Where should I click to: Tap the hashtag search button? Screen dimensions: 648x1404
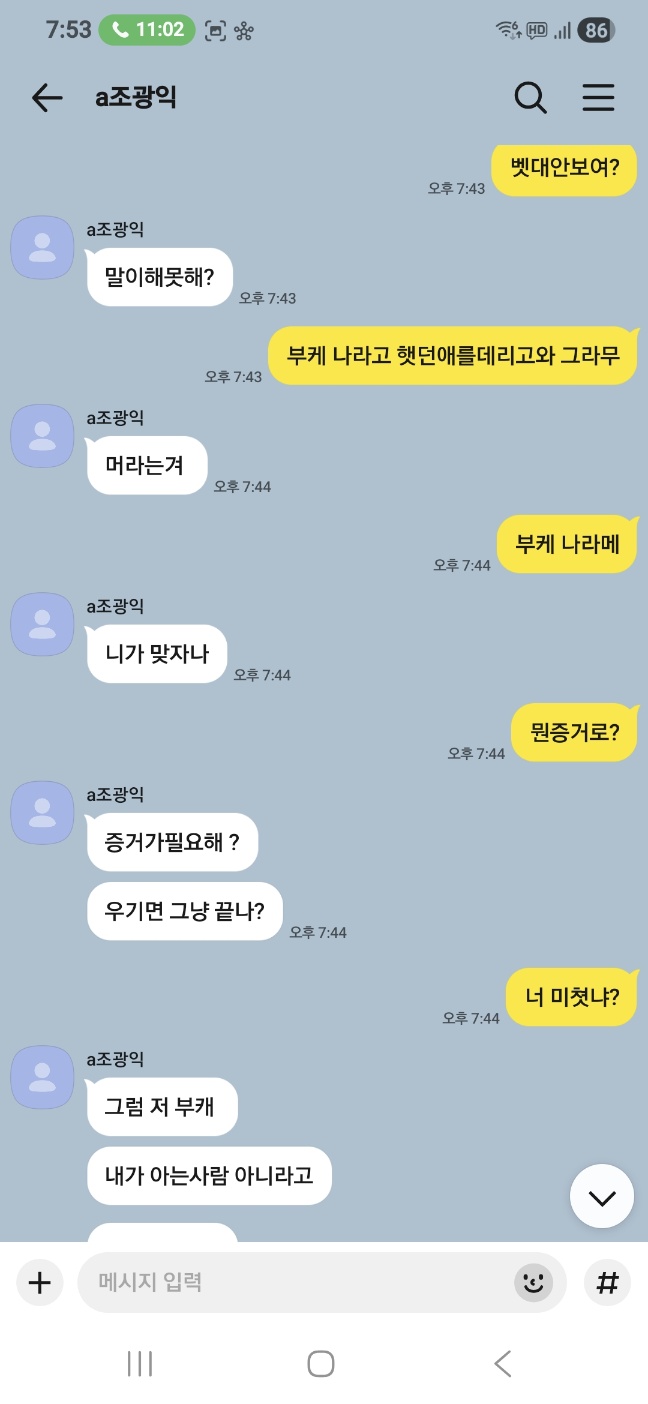(607, 1282)
